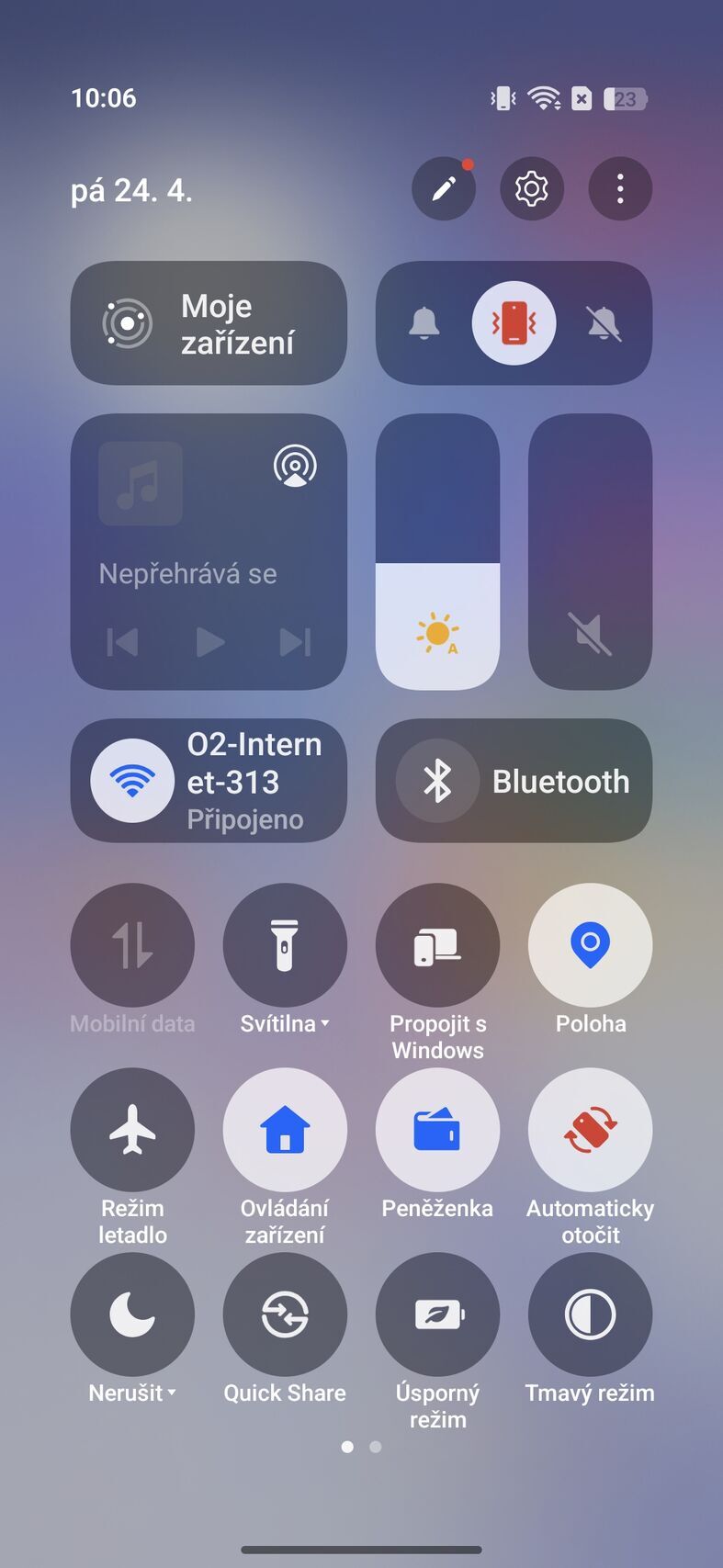Open the three-dot overflow menu
The height and width of the screenshot is (1568, 723).
point(620,189)
